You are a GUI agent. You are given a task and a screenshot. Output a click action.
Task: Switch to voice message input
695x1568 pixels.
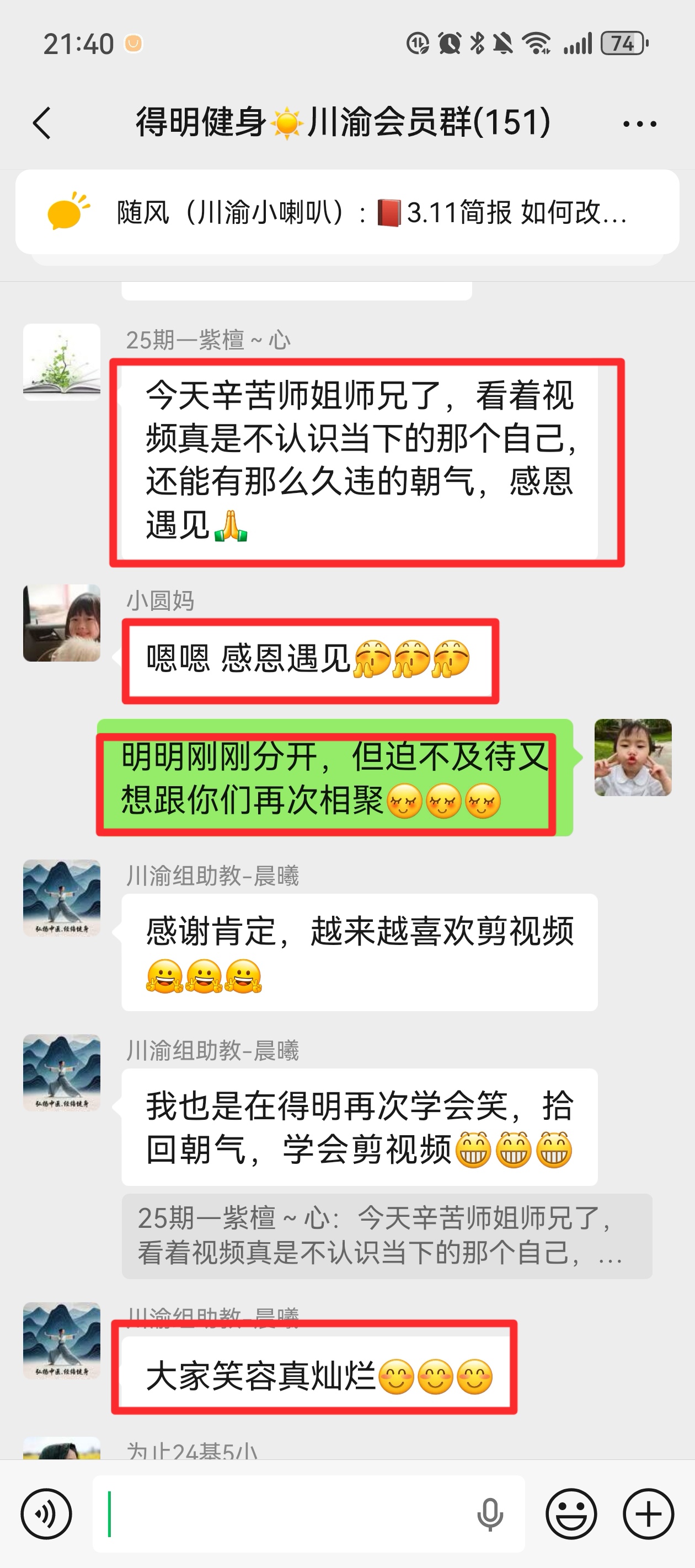coord(46,1514)
